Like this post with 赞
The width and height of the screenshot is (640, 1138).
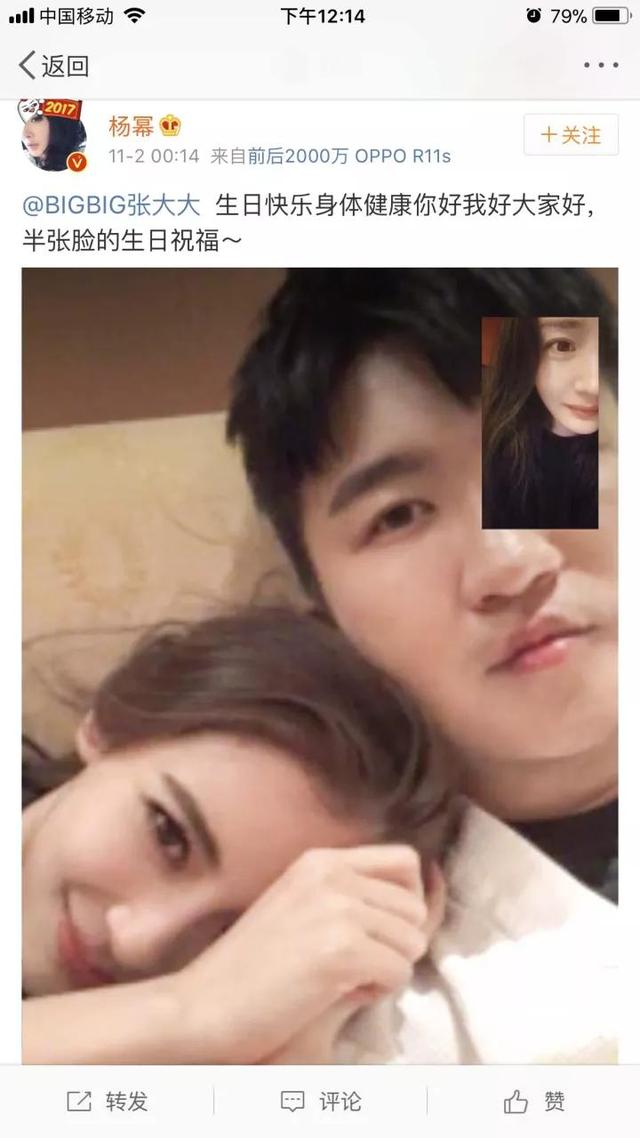534,1101
